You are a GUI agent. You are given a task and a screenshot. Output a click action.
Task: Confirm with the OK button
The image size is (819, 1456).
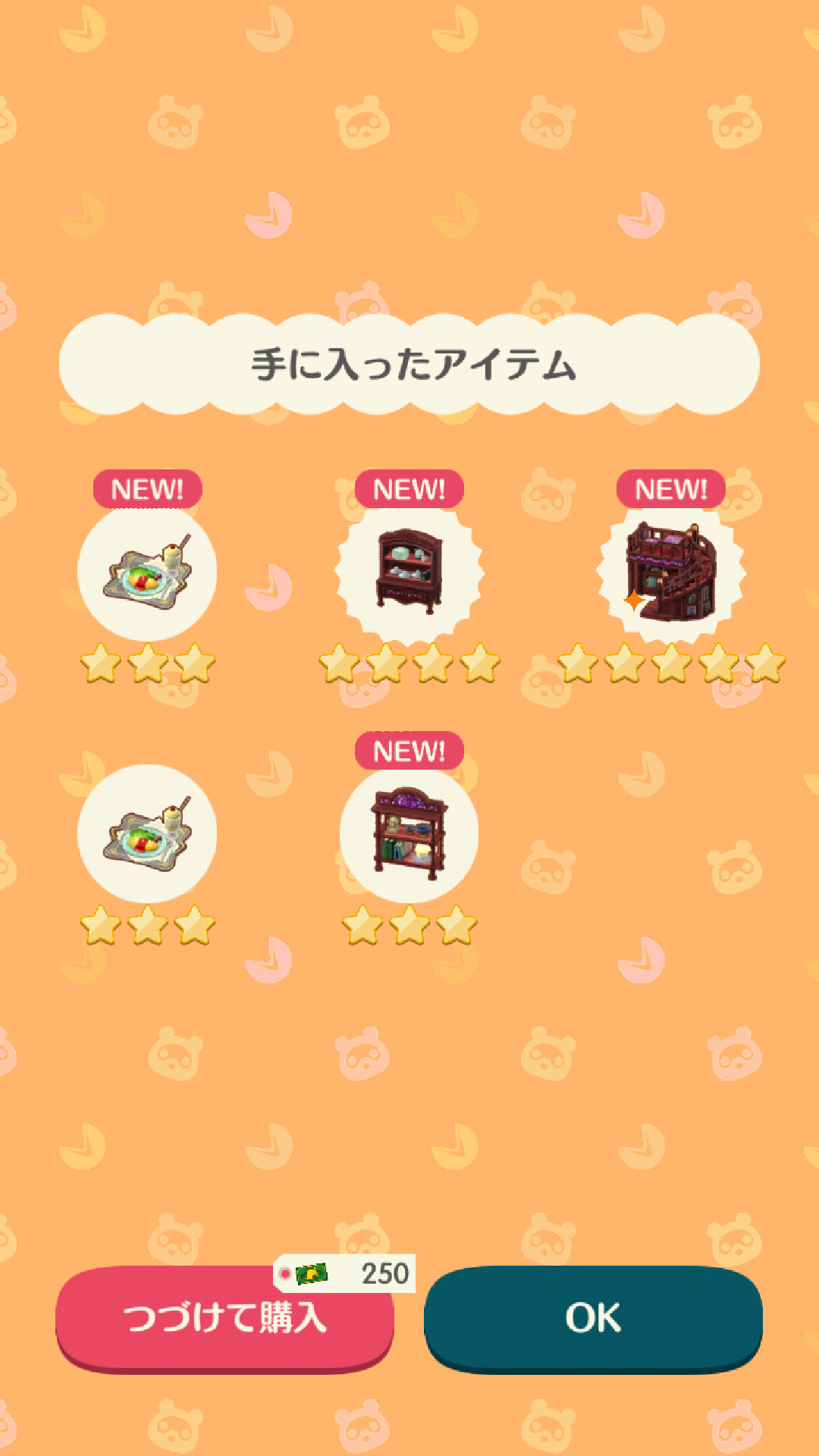pos(593,1318)
